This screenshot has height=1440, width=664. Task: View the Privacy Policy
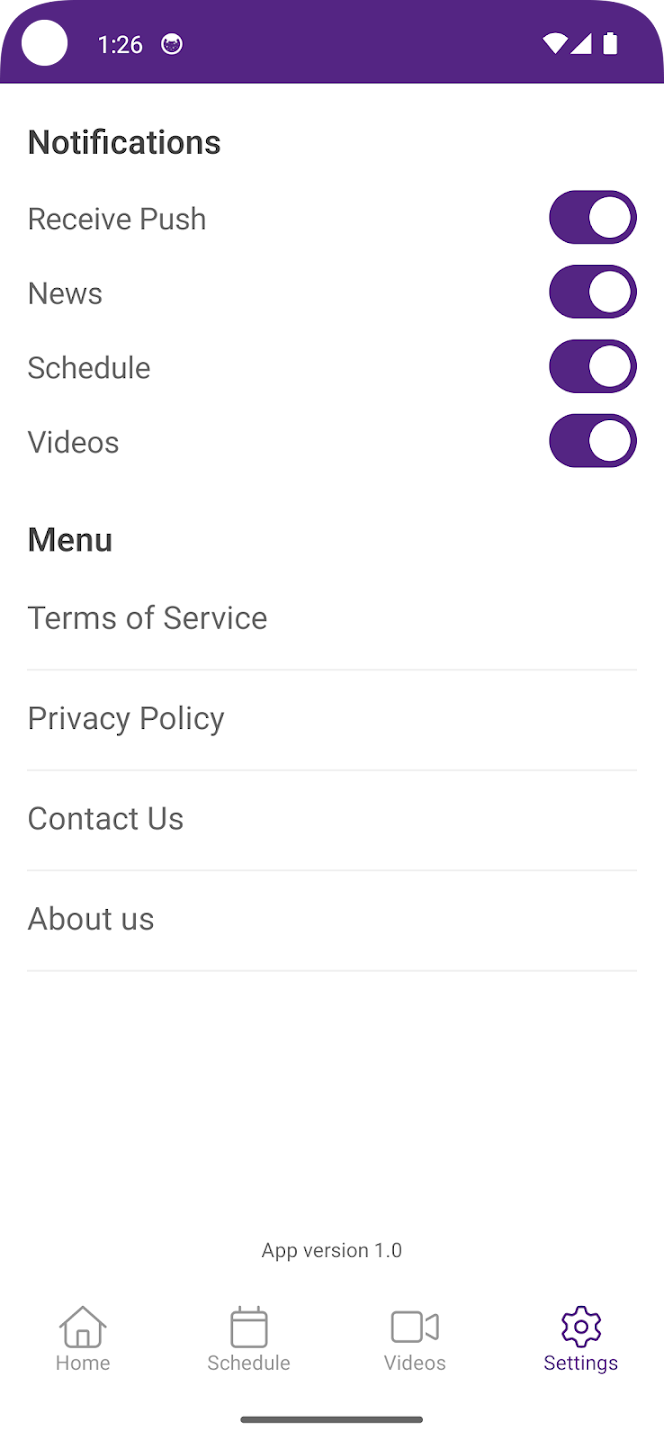[126, 718]
